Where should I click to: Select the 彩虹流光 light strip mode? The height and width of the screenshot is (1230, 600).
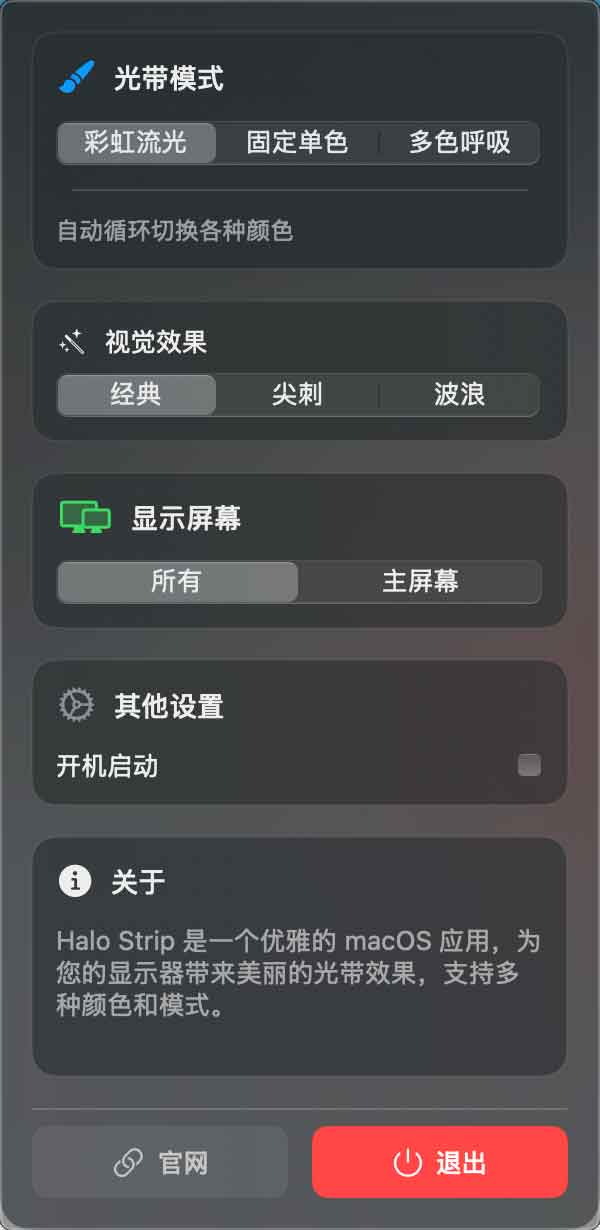coord(136,143)
